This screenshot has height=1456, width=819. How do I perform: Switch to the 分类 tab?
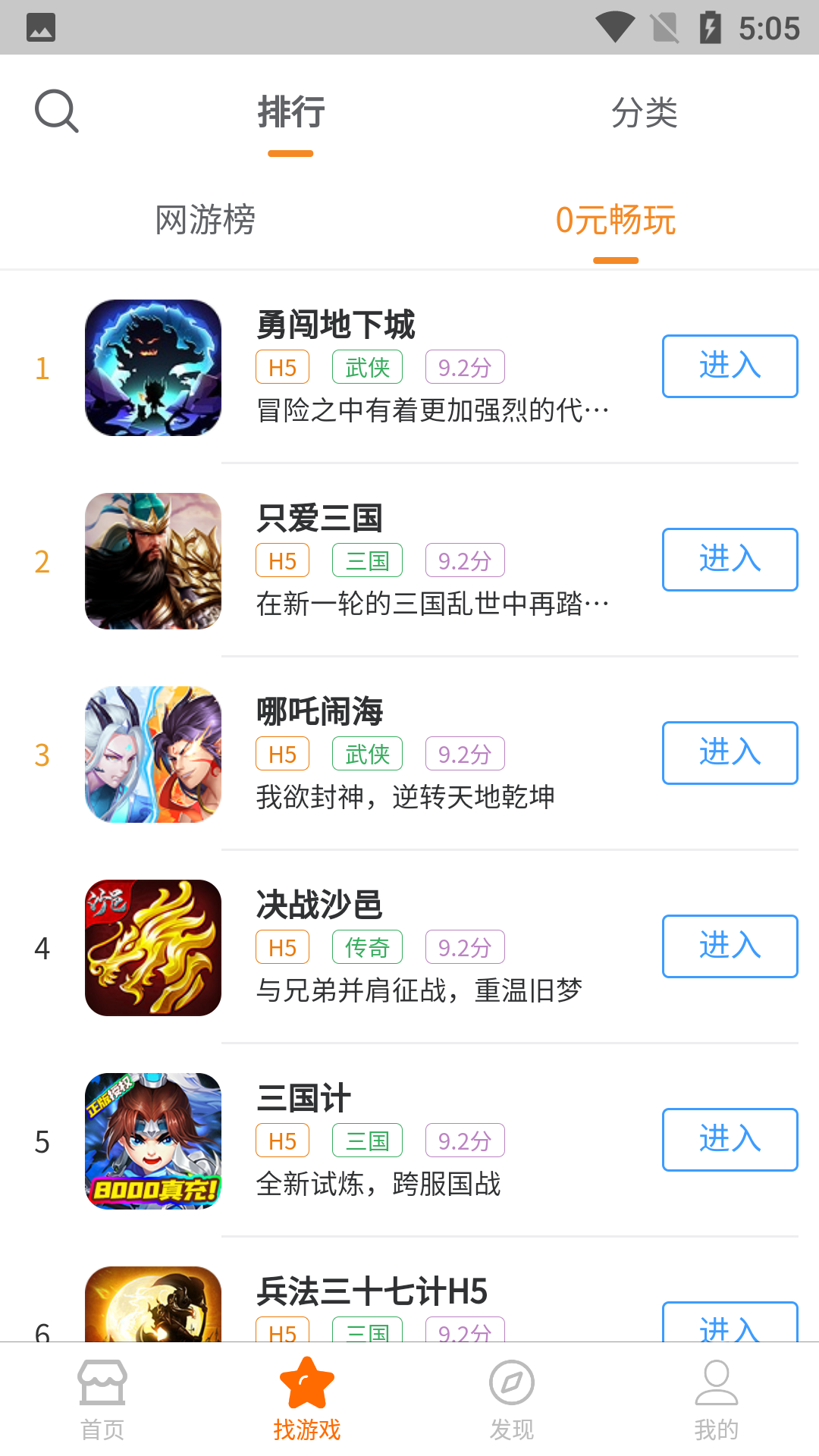click(x=644, y=113)
